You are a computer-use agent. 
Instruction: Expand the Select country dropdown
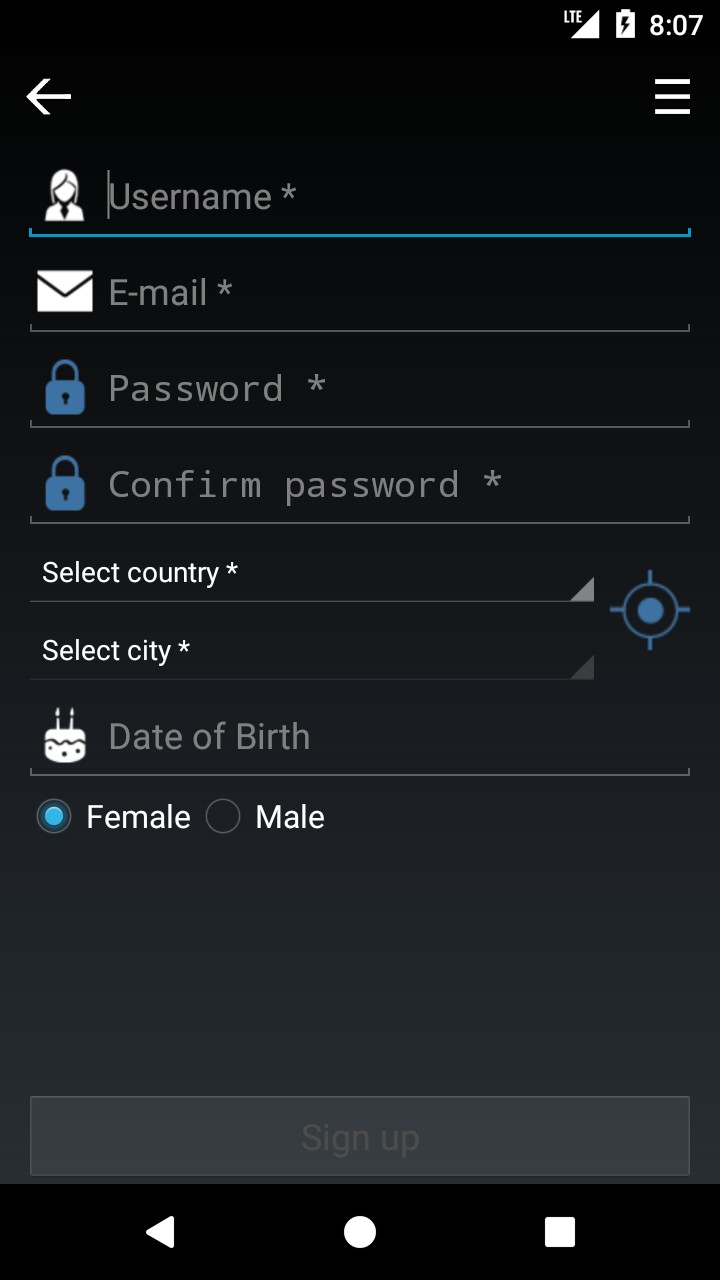click(312, 574)
